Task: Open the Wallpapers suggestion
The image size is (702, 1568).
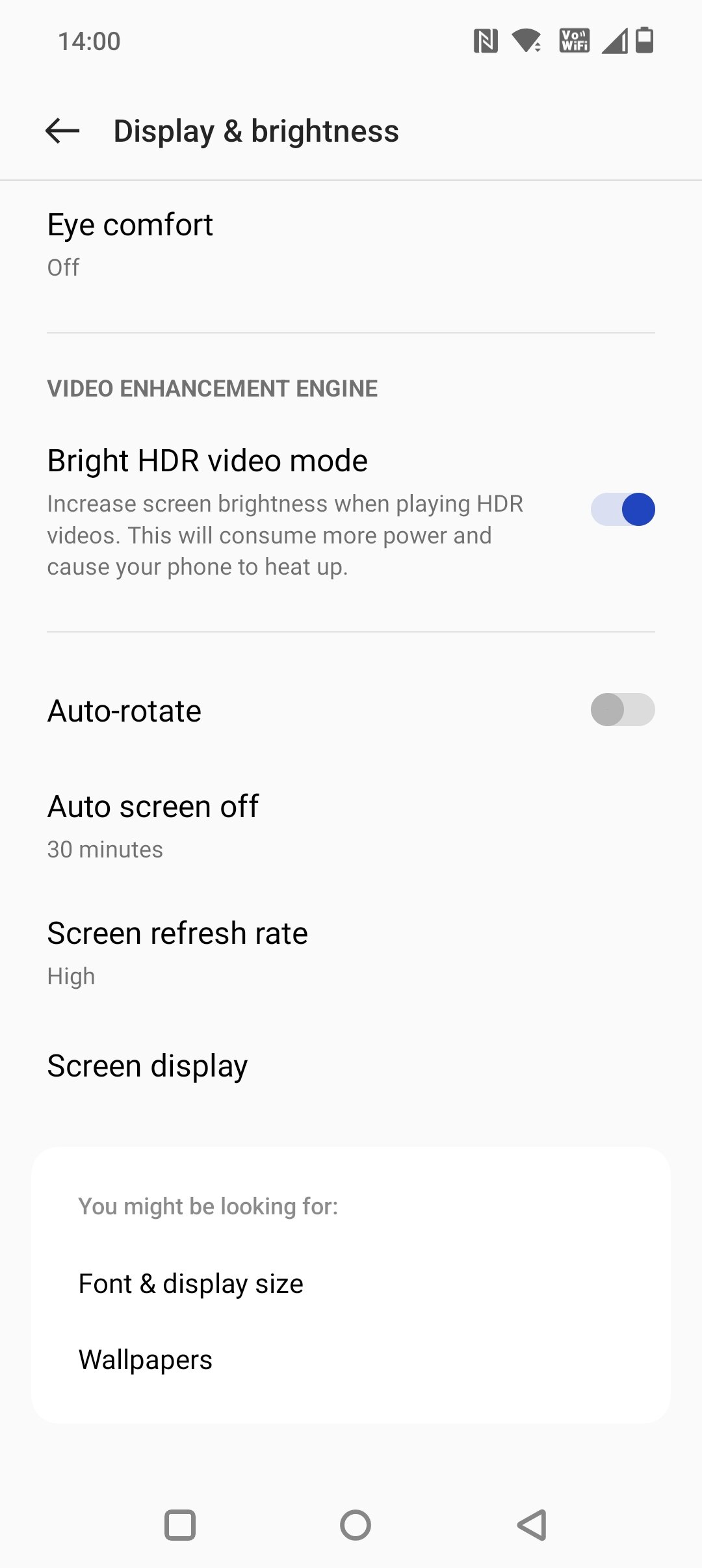Action: click(351, 1360)
